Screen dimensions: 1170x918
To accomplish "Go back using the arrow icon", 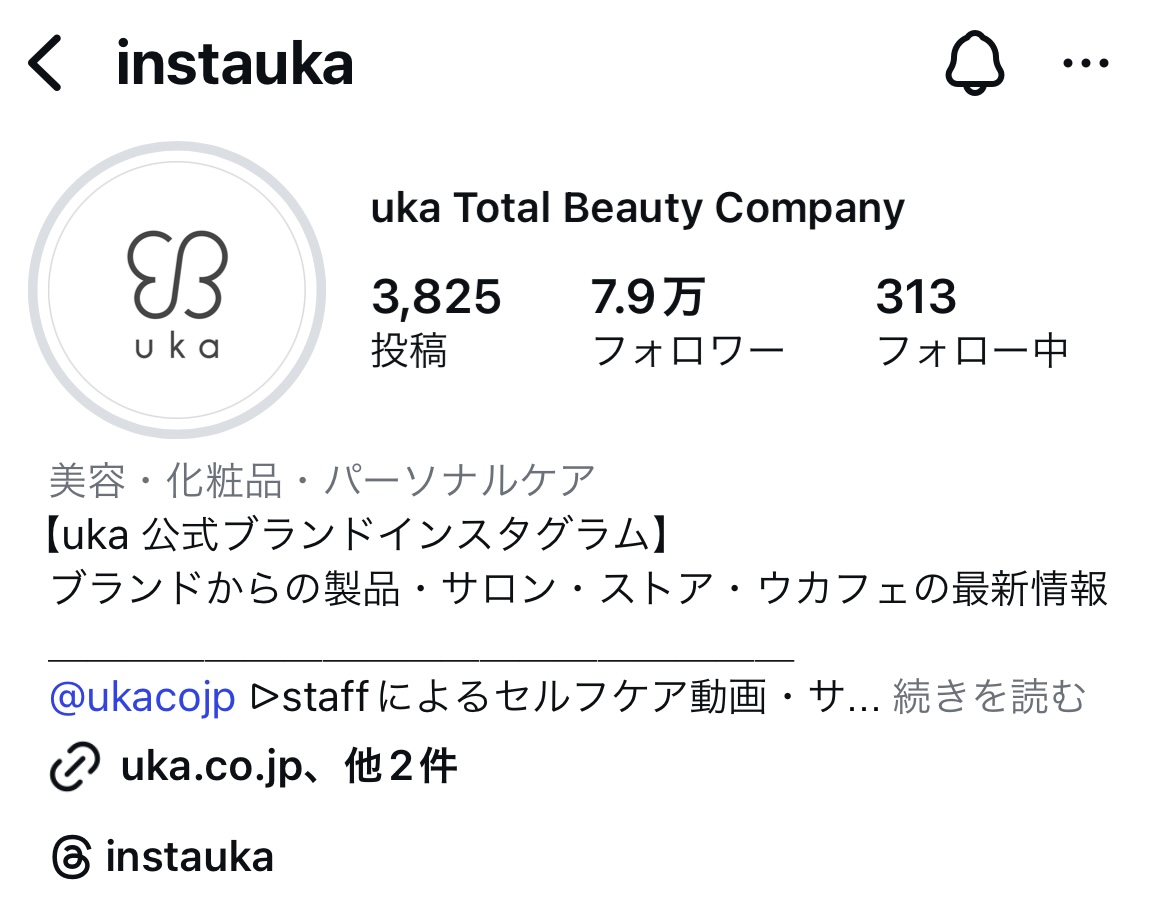I will [x=45, y=63].
